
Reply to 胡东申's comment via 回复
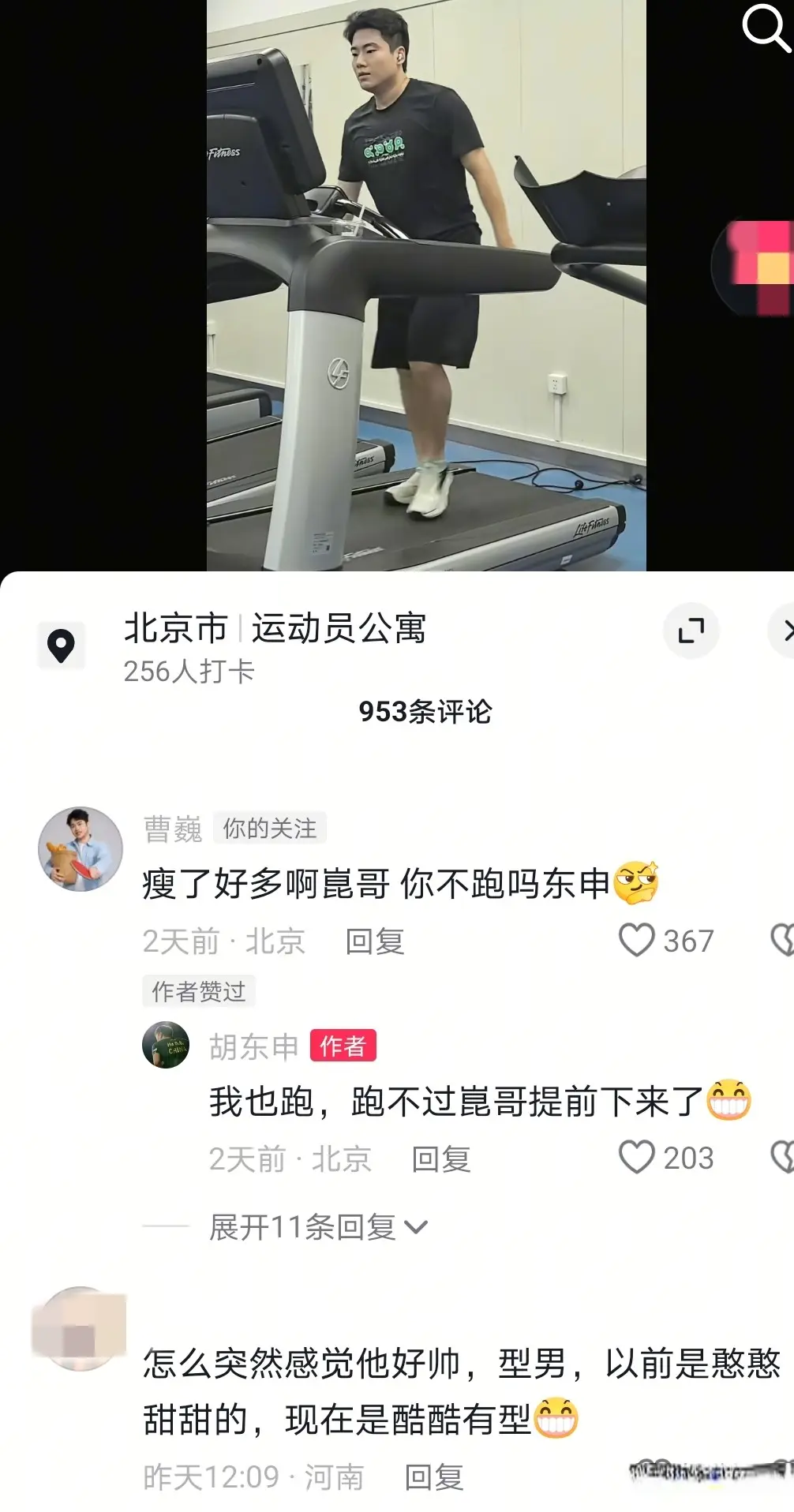click(440, 1158)
